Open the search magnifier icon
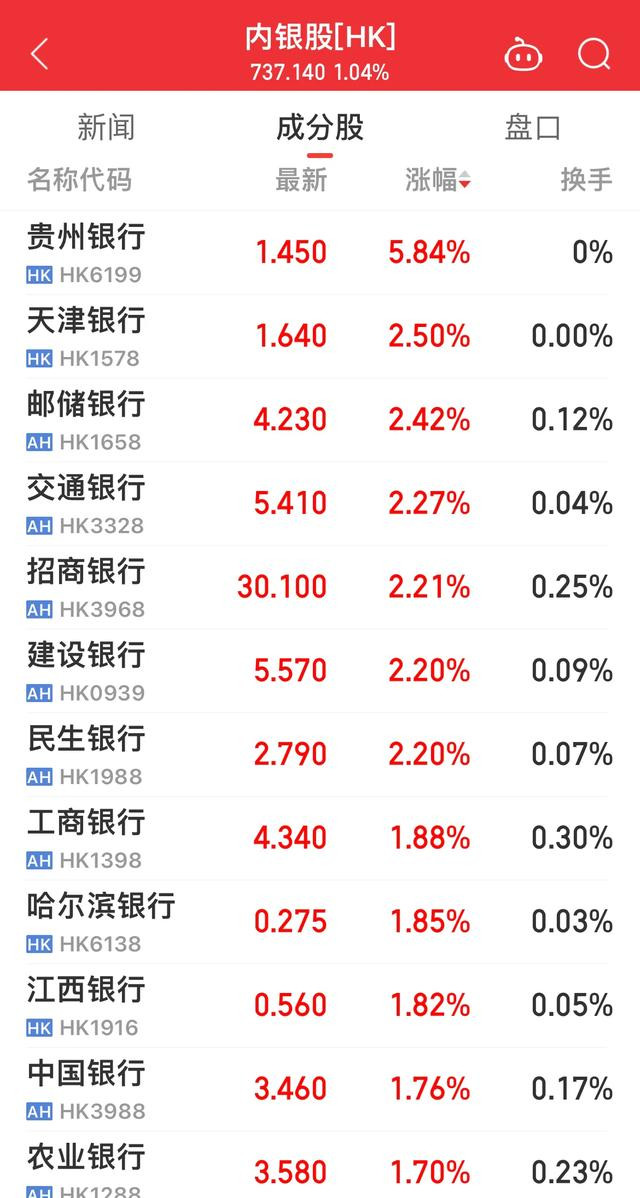The height and width of the screenshot is (1198, 640). tap(594, 54)
